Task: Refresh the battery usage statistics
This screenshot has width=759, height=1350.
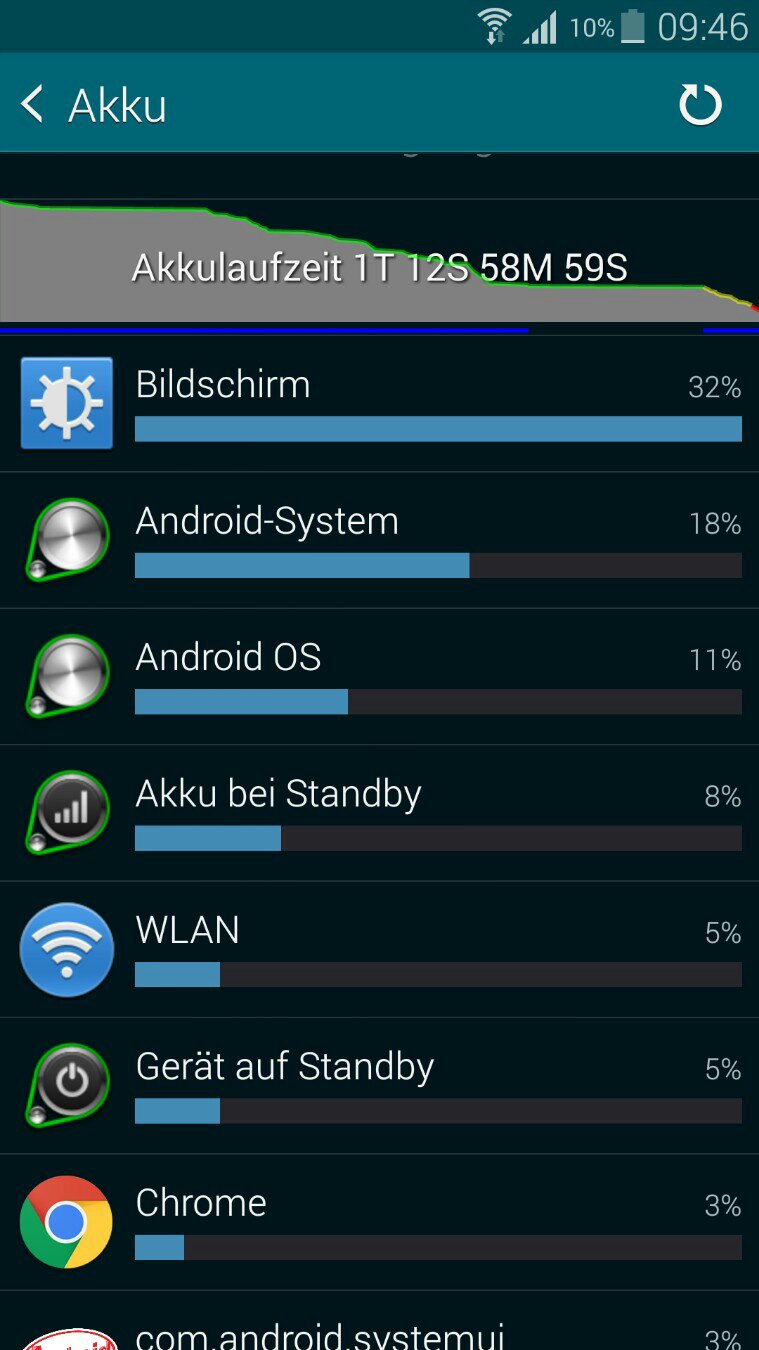Action: pyautogui.click(x=700, y=105)
